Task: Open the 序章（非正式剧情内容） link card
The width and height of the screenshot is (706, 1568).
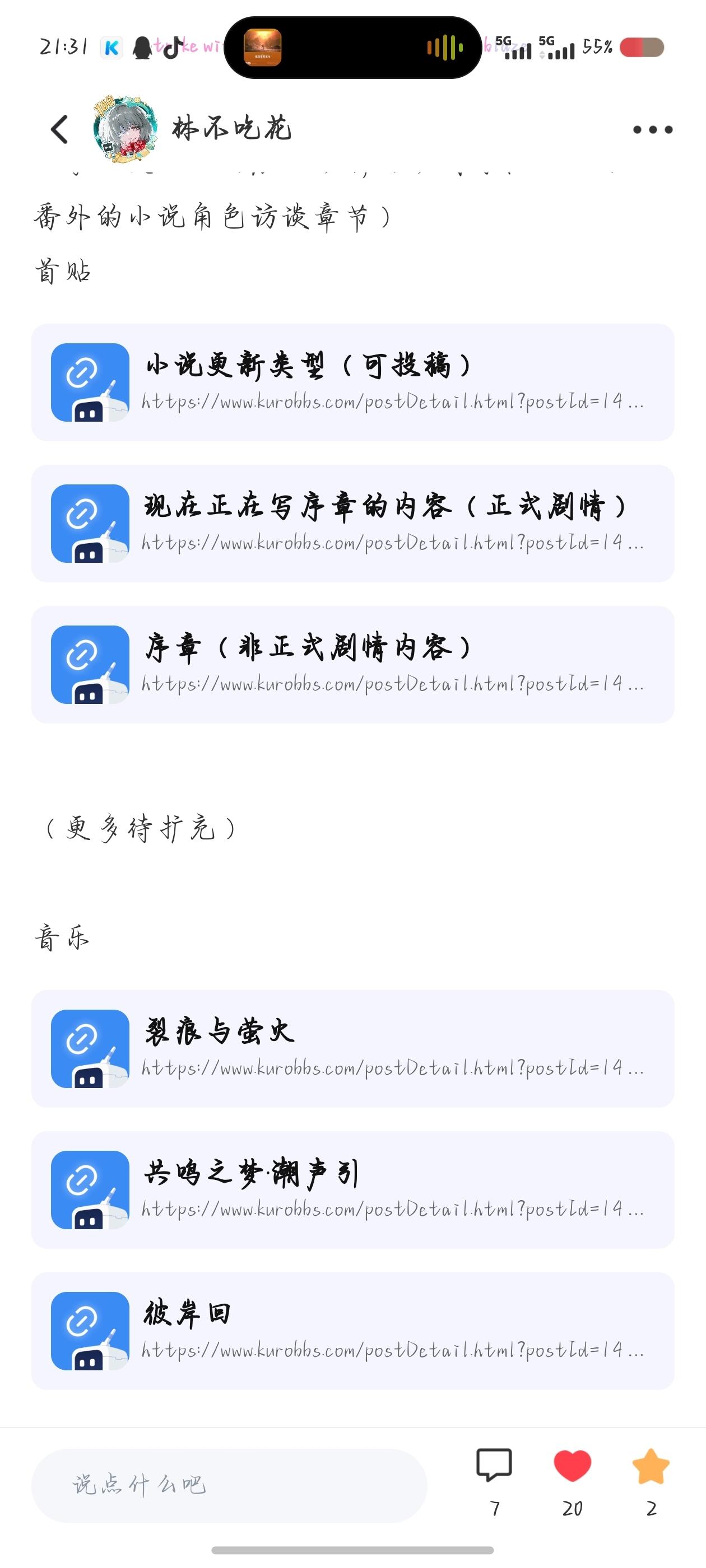Action: 352,665
